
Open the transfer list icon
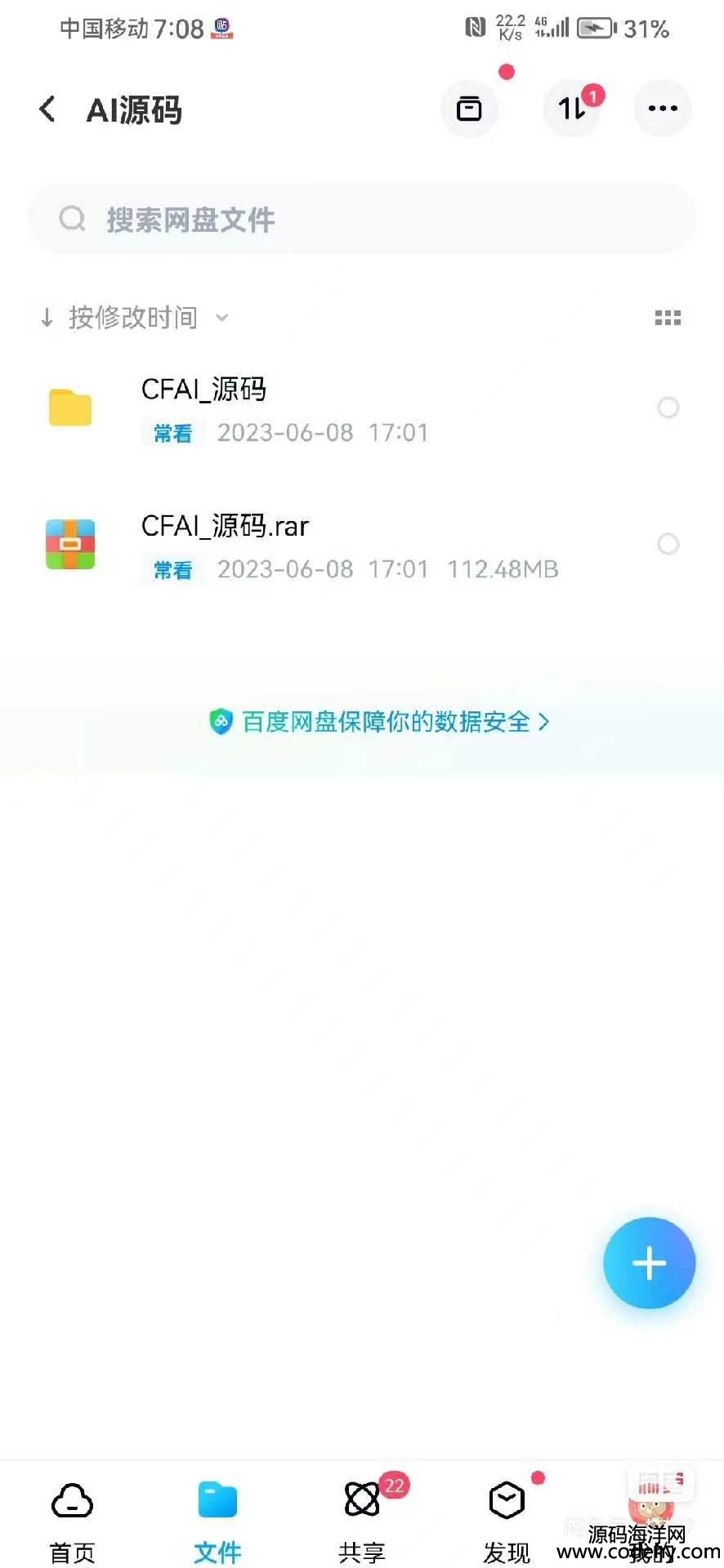pos(572,109)
